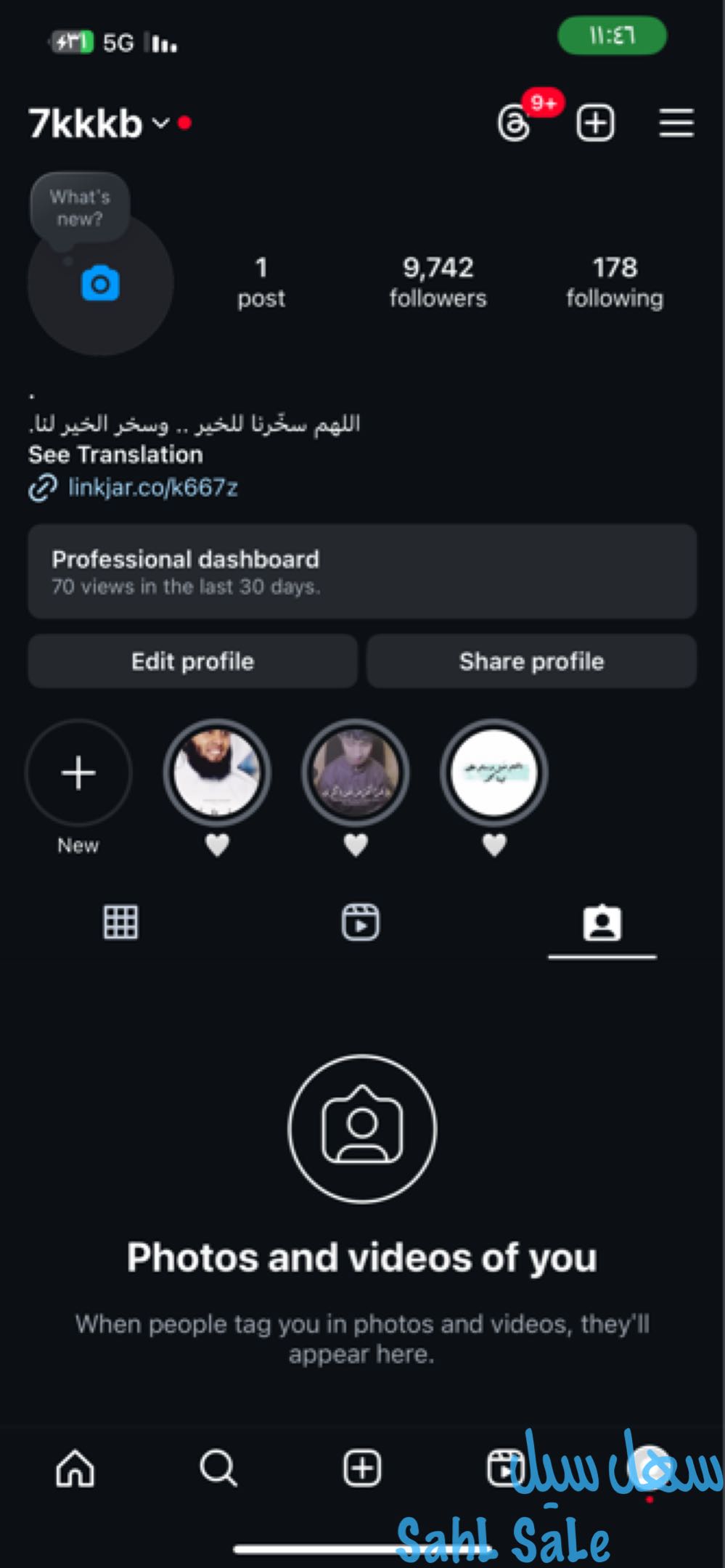The height and width of the screenshot is (1568, 725).
Task: Add a New story highlight
Action: [x=78, y=773]
